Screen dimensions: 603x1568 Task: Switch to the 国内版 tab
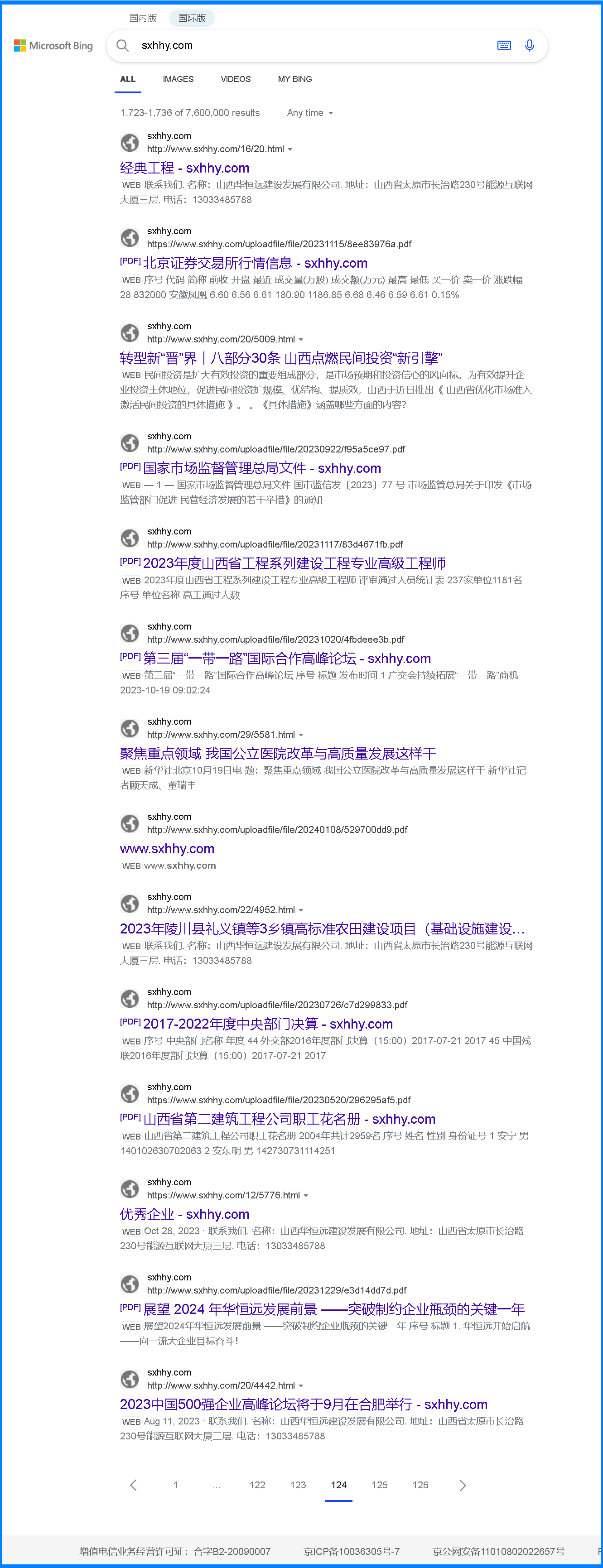point(143,18)
